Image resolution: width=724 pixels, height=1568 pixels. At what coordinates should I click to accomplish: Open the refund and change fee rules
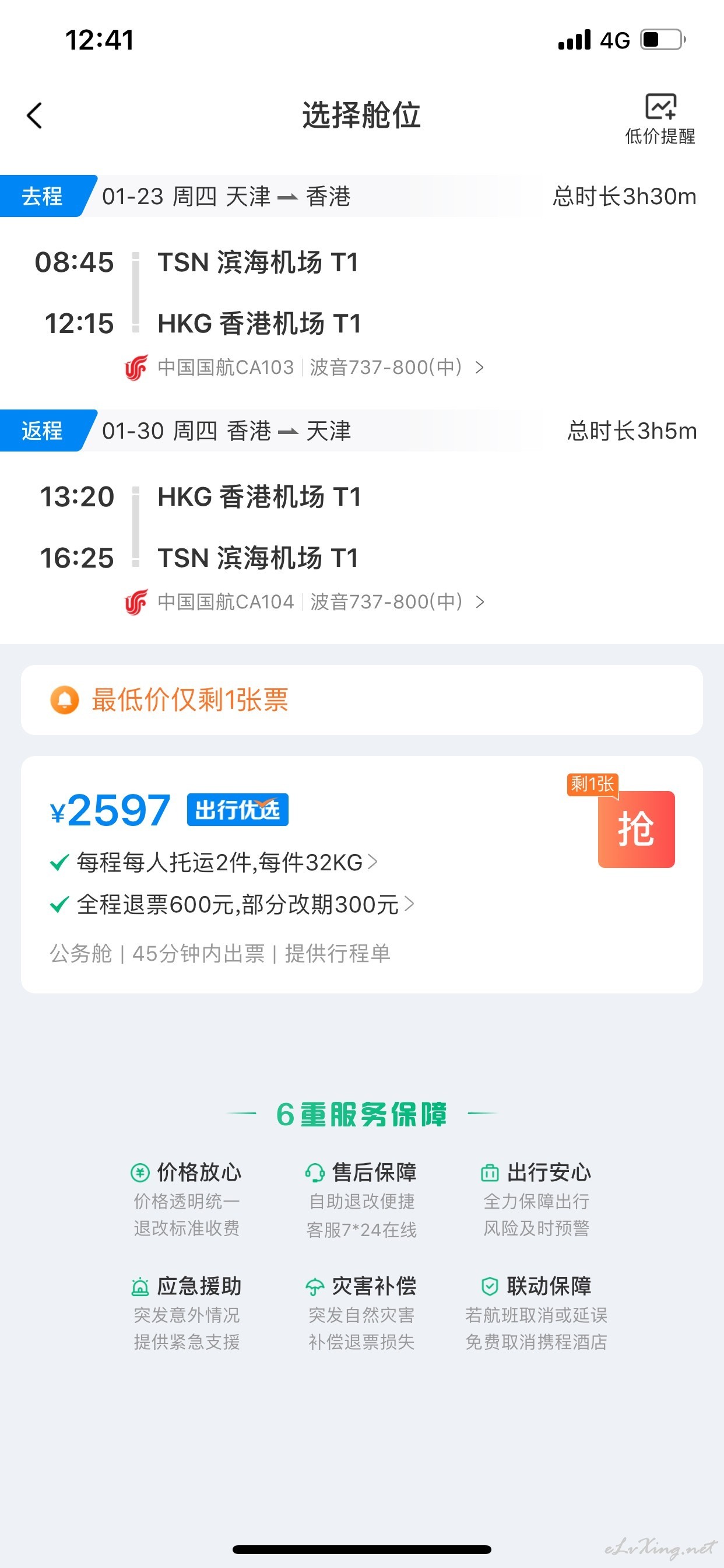click(232, 905)
